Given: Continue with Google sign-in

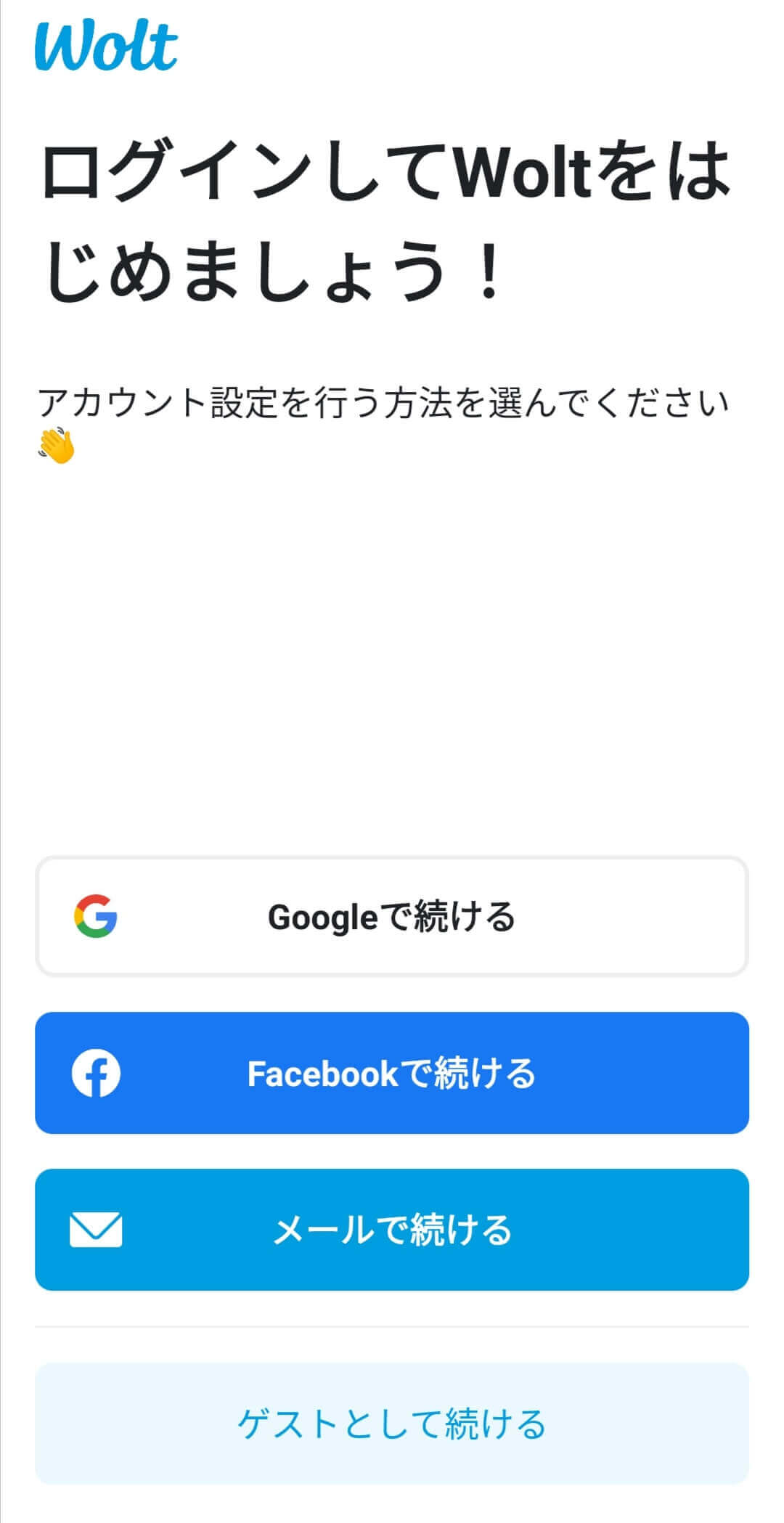Looking at the screenshot, I should [x=391, y=916].
